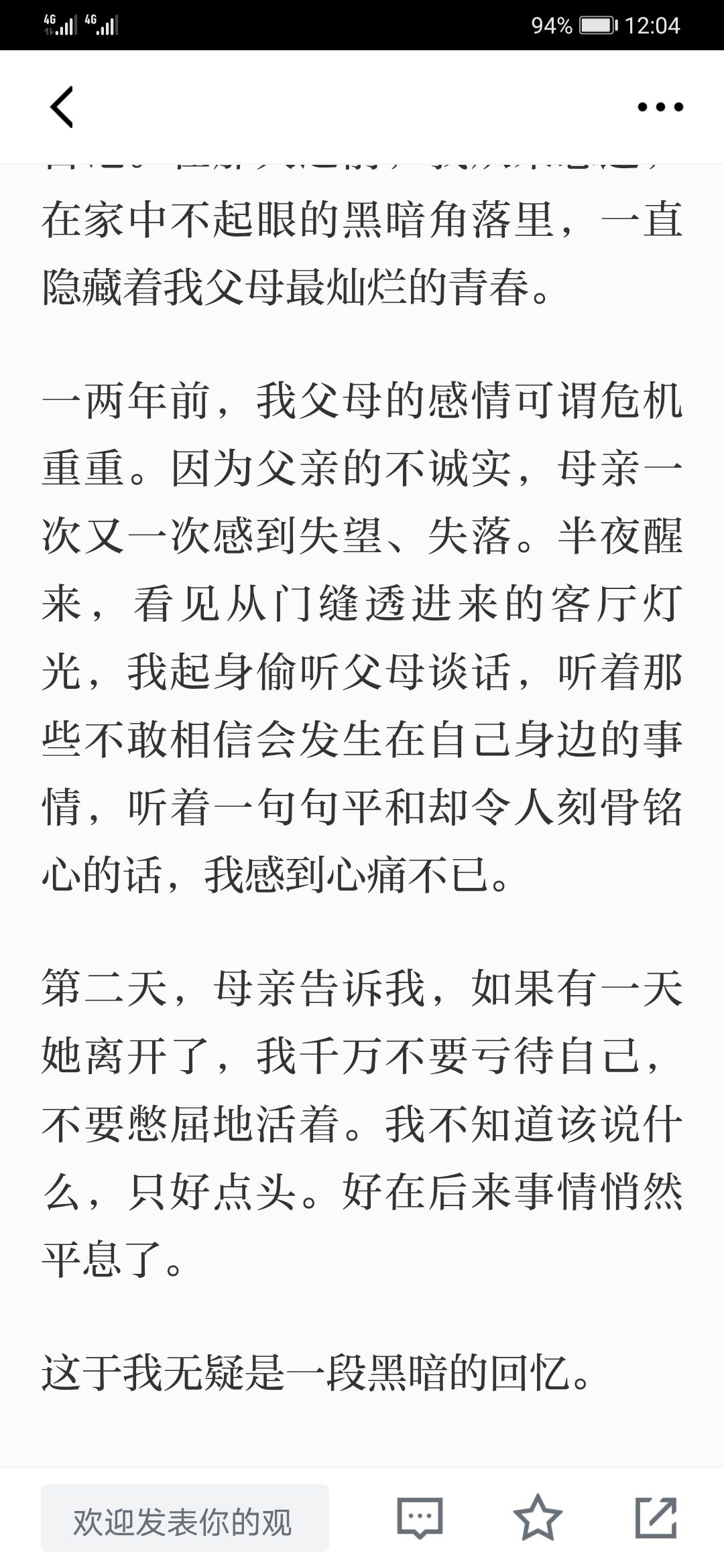724x1568 pixels.
Task: Go back using the top-left arrow
Action: [62, 107]
